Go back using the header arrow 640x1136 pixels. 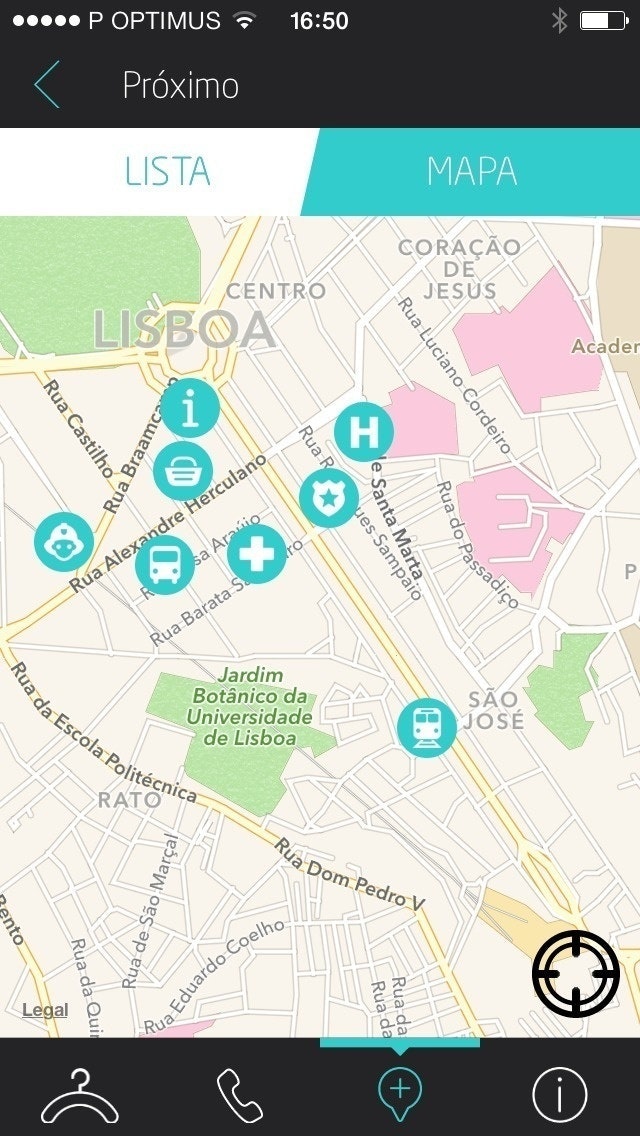47,85
